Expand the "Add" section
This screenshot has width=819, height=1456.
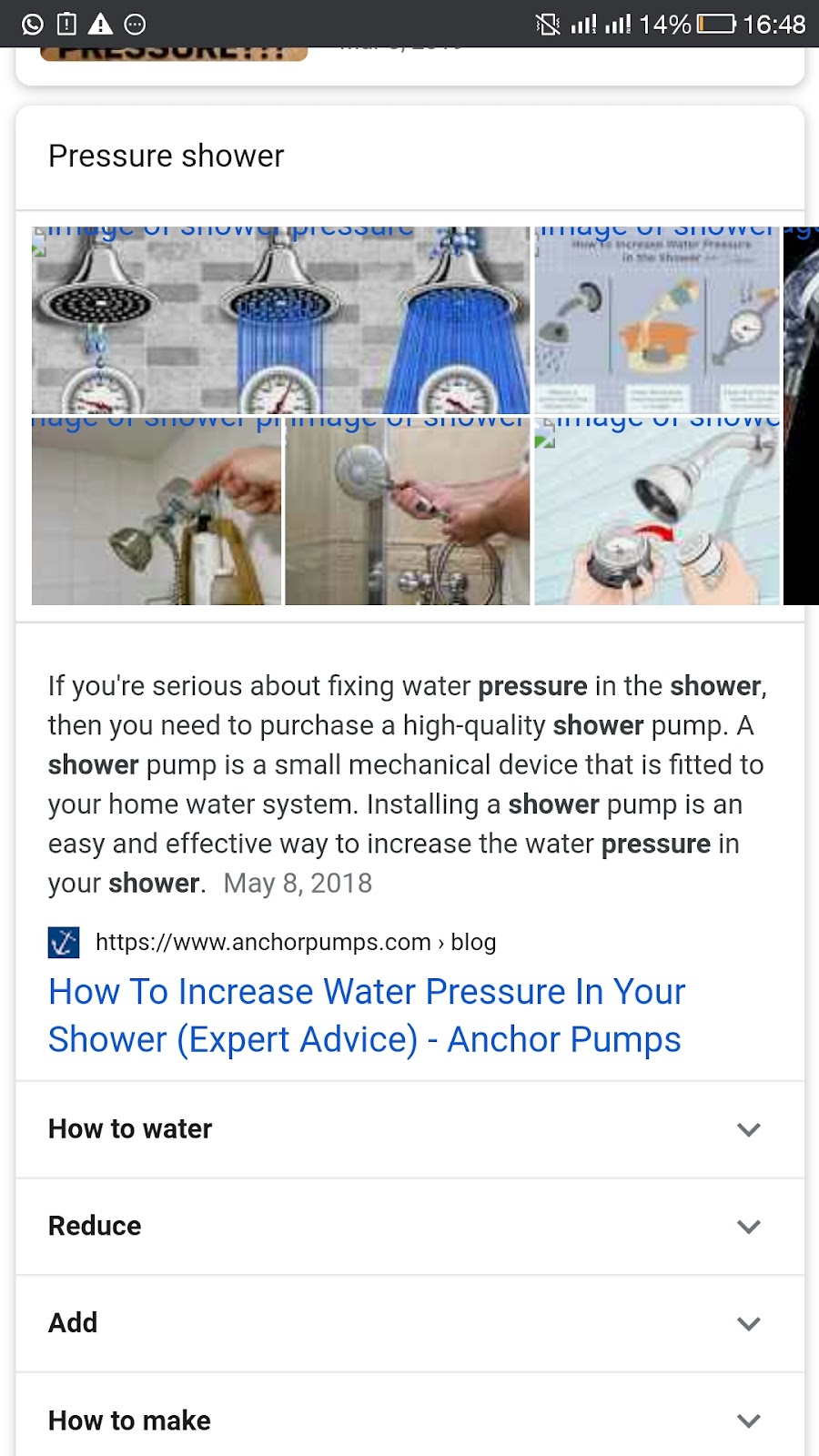409,1323
